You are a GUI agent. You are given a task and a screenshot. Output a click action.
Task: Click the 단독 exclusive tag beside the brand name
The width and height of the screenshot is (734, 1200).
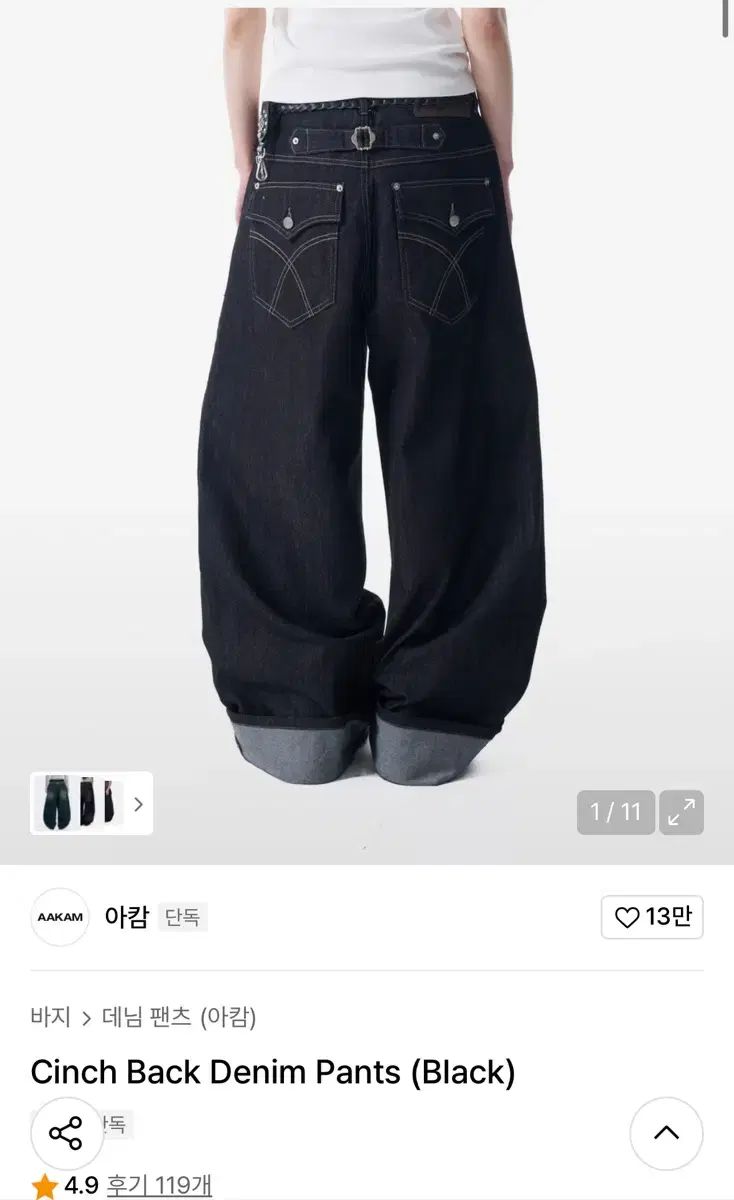(181, 917)
